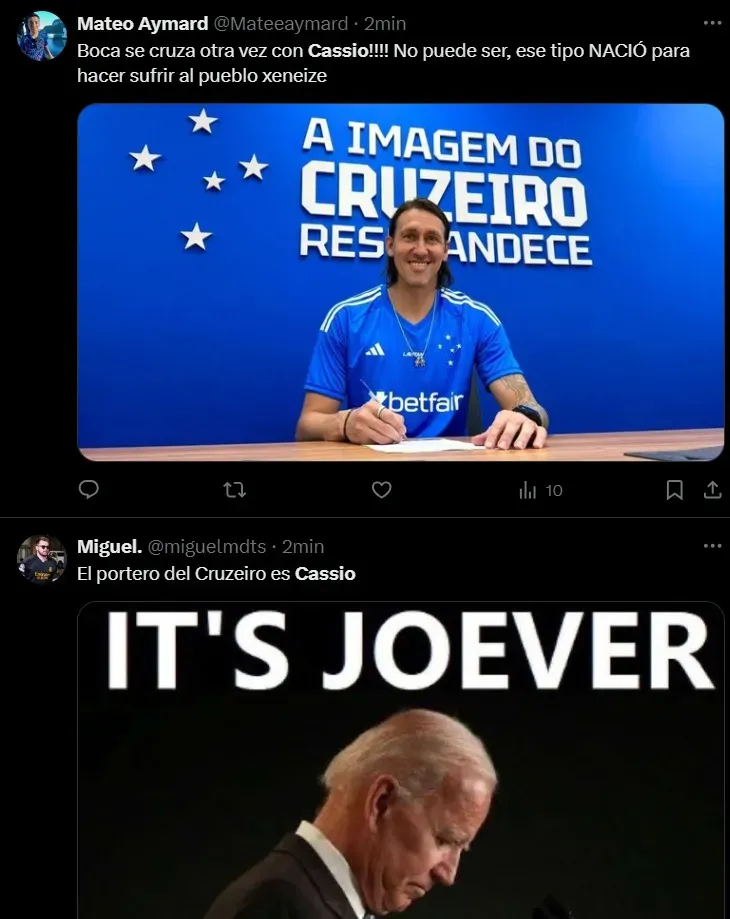730x919 pixels.
Task: Bookmark Mateo Aymard's post
Action: tap(675, 490)
